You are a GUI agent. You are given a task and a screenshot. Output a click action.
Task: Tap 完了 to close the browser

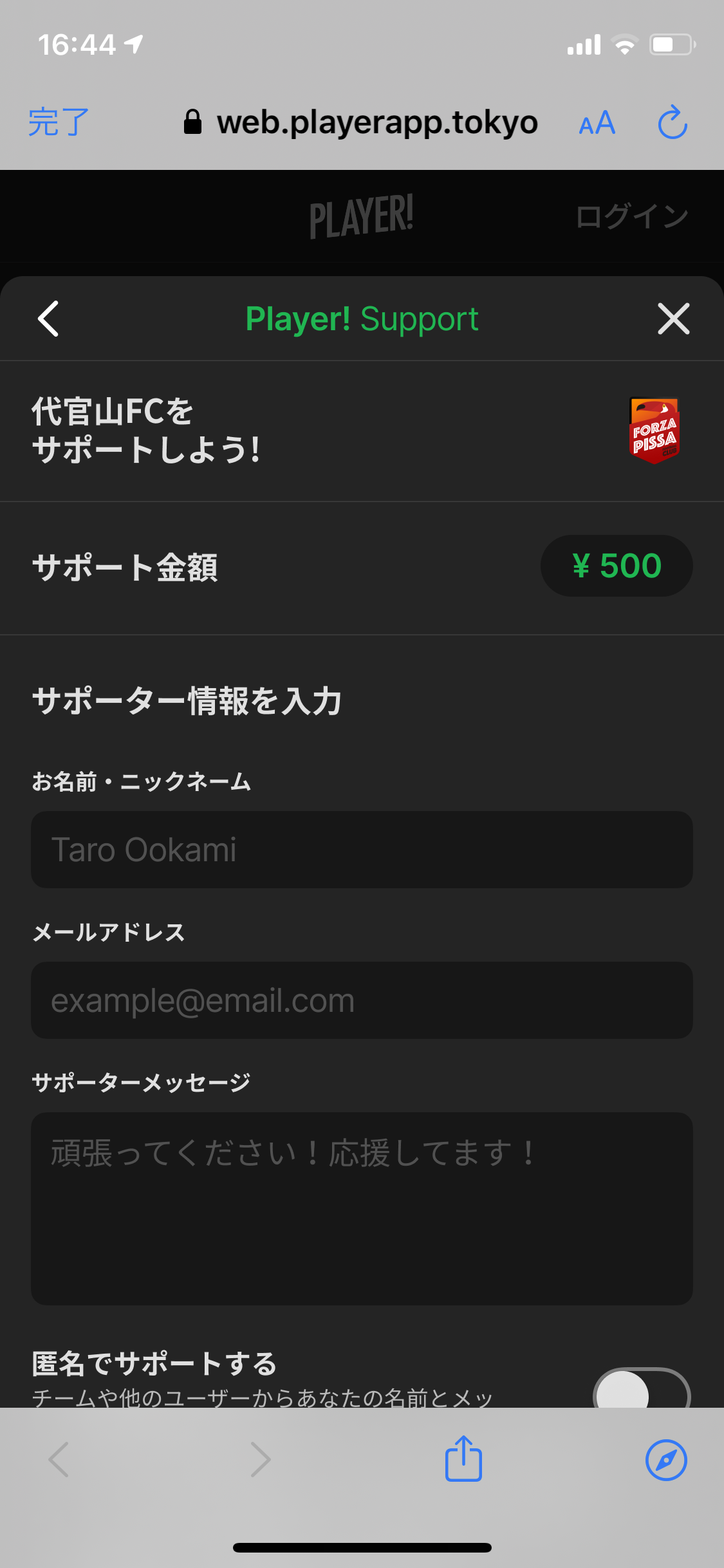point(59,122)
